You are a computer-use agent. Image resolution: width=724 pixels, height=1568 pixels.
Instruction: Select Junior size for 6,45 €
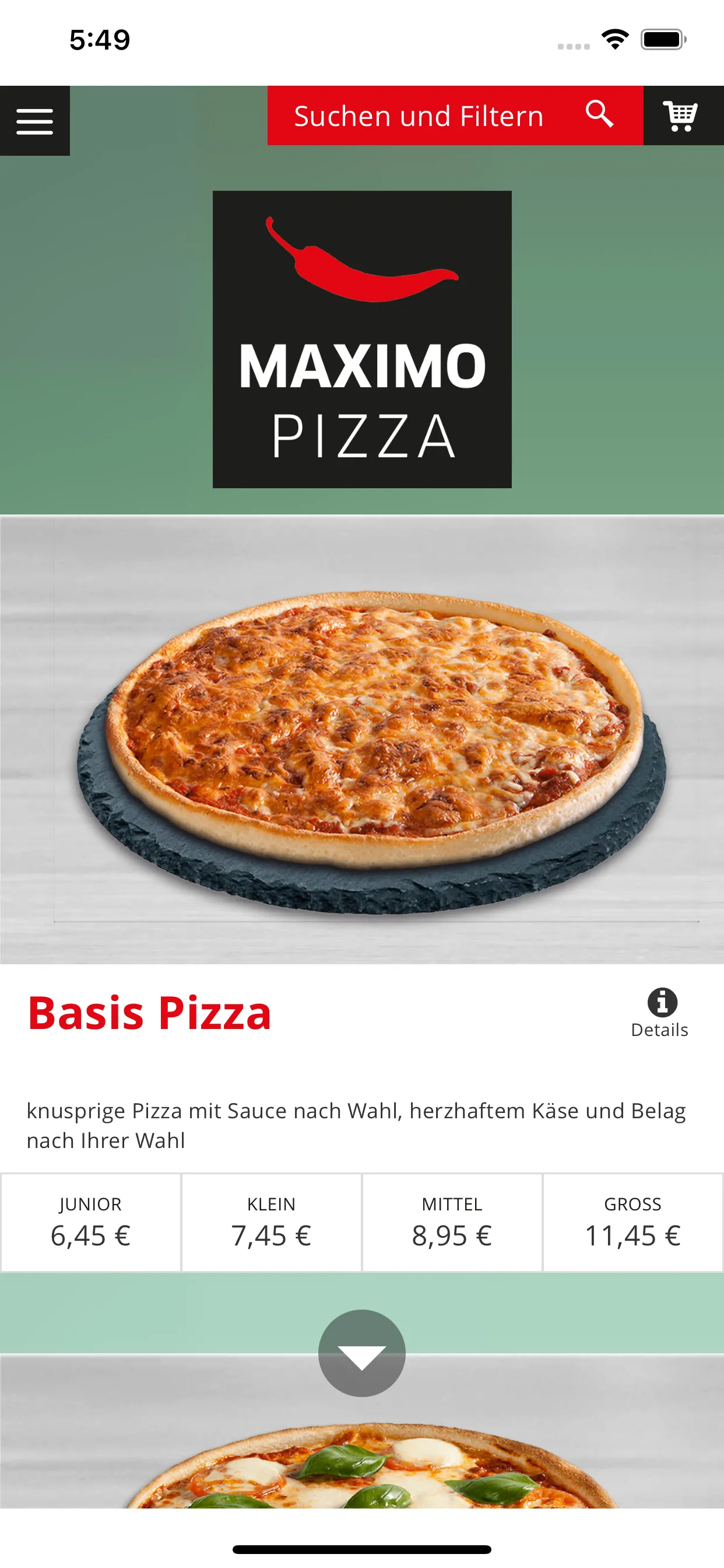[x=91, y=1222]
